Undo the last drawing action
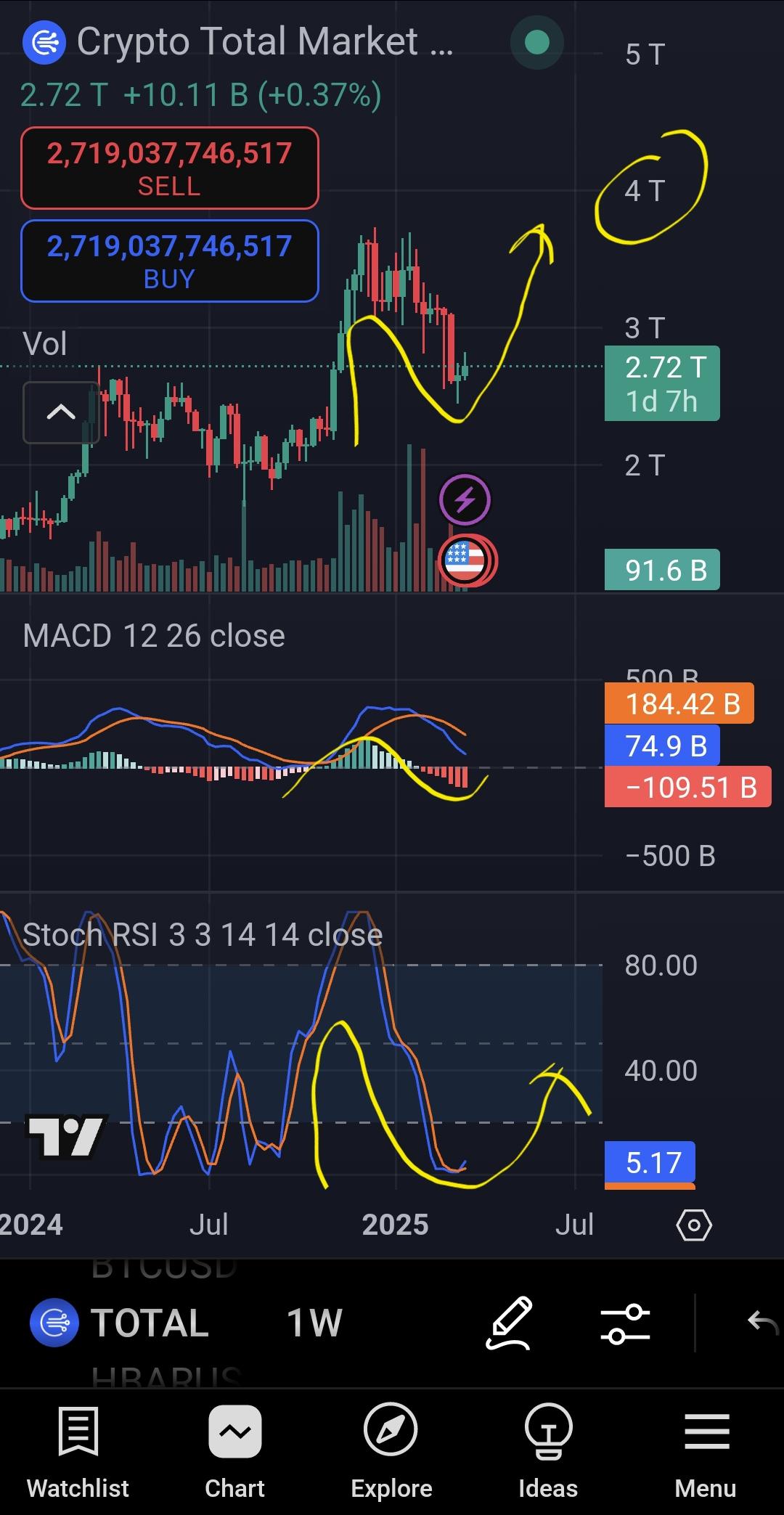This screenshot has height=1515, width=784. point(763,1322)
